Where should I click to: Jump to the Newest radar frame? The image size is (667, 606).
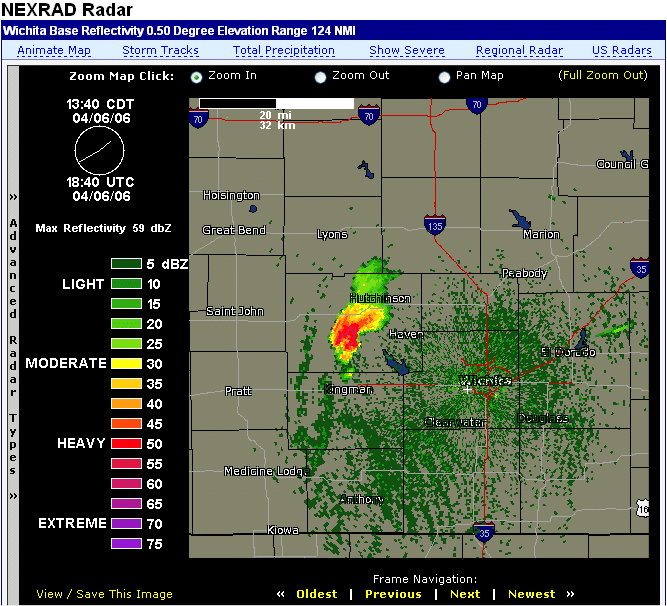[x=531, y=594]
